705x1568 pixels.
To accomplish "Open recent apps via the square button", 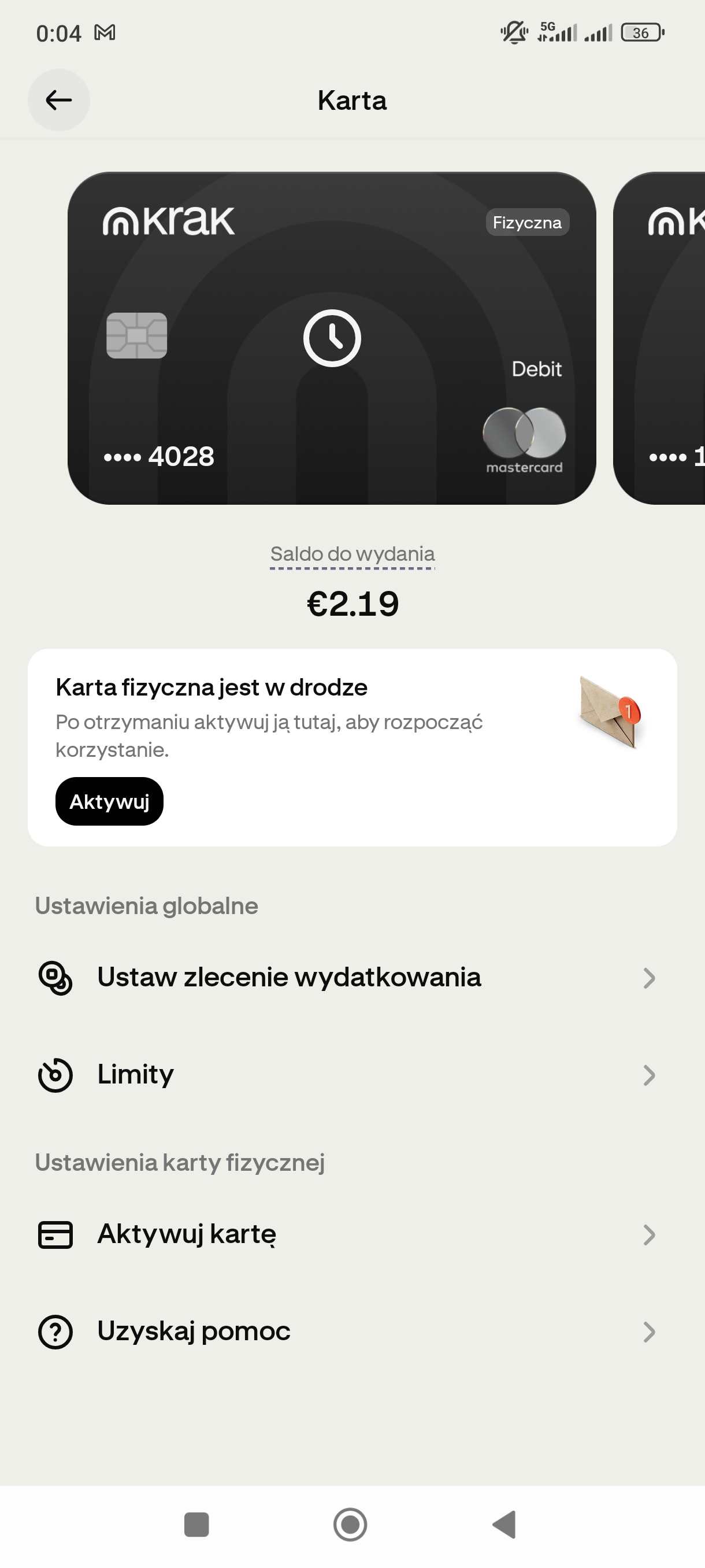I will pos(196,1525).
